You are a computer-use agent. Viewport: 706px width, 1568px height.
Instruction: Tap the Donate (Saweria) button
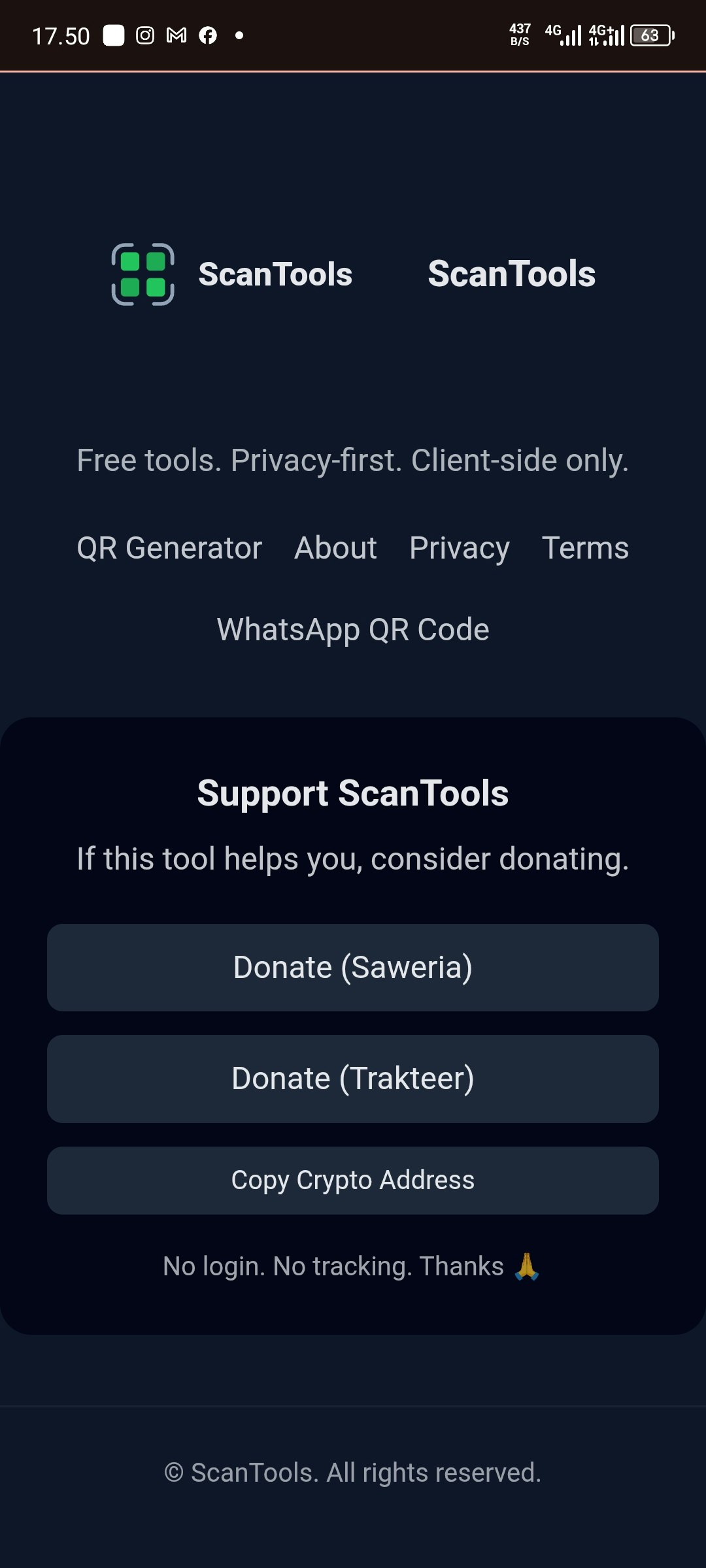coord(353,967)
